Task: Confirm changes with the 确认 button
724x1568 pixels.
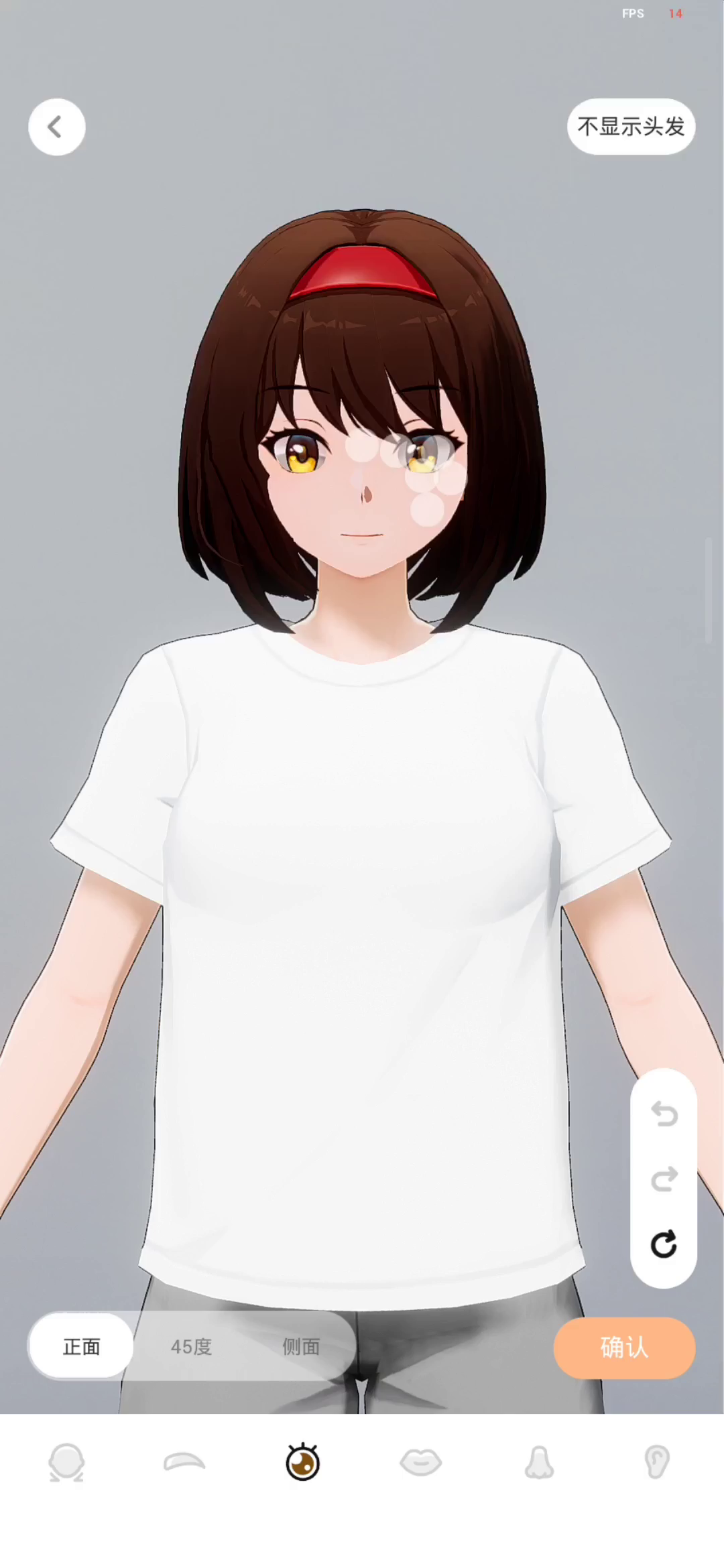Action: tap(623, 1347)
